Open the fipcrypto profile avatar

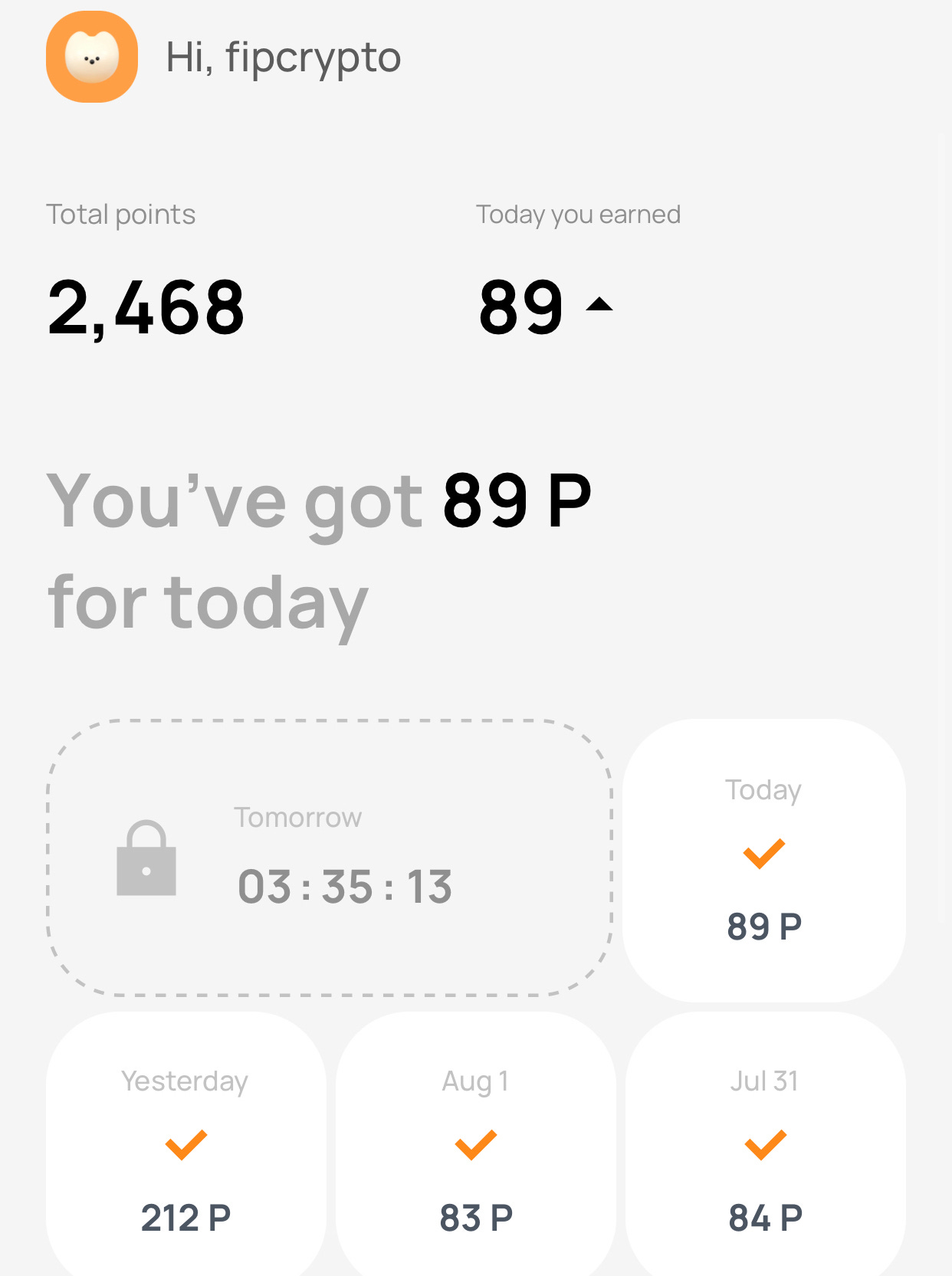92,57
